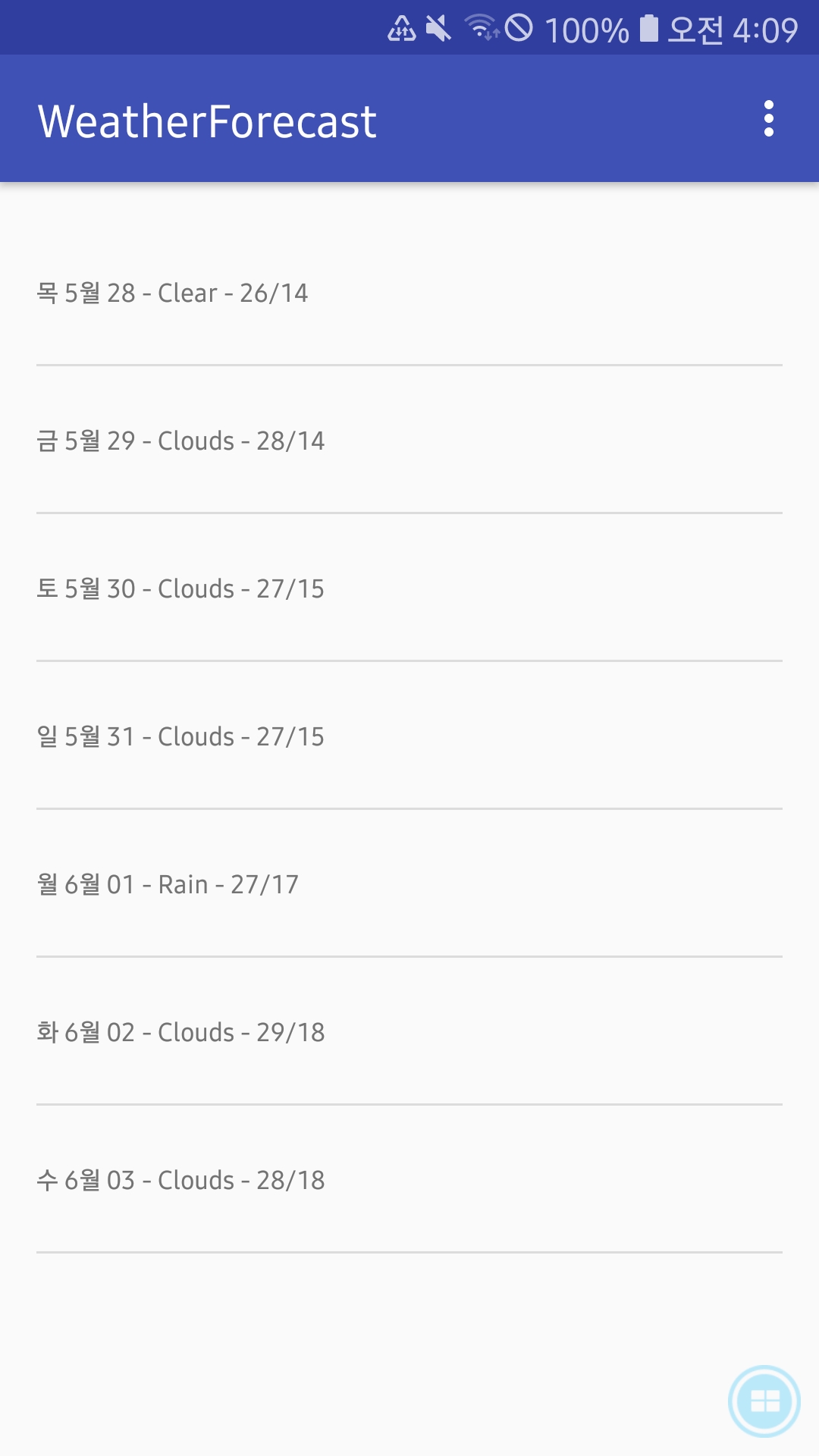Viewport: 819px width, 1456px height.
Task: Tap the 일 5월 31 Clouds row
Action: coord(409,736)
